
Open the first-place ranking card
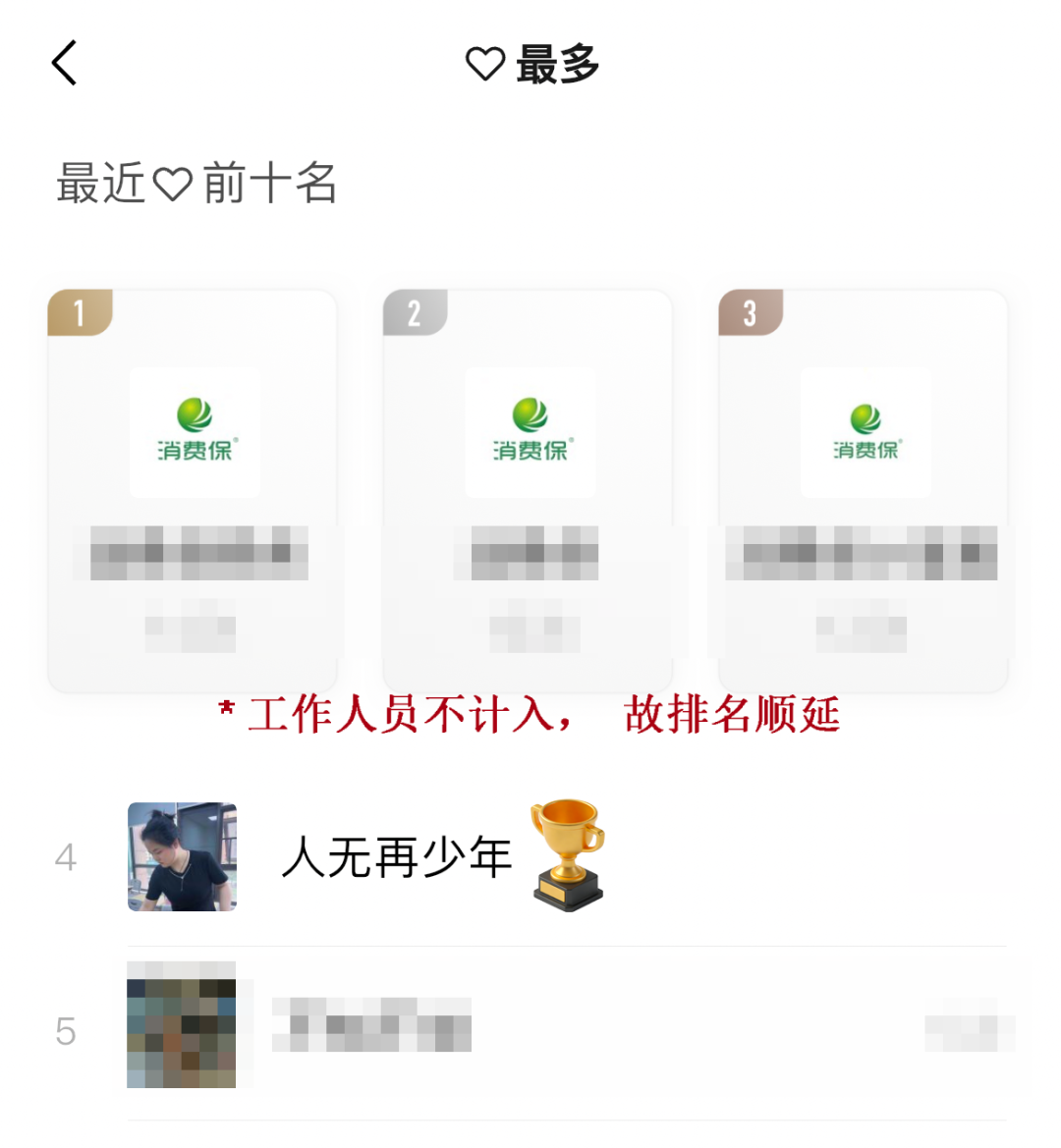pyautogui.click(x=193, y=491)
